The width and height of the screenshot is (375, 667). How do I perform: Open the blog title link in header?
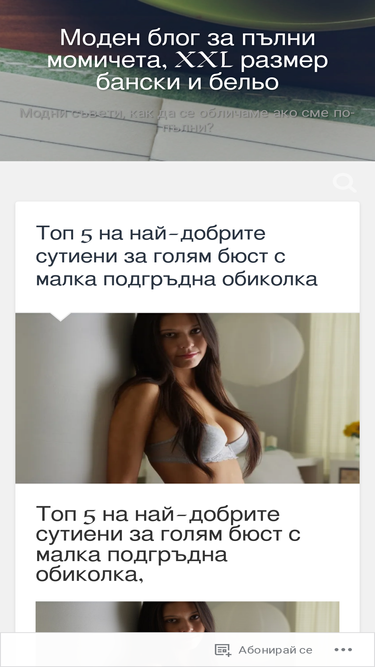tap(188, 60)
